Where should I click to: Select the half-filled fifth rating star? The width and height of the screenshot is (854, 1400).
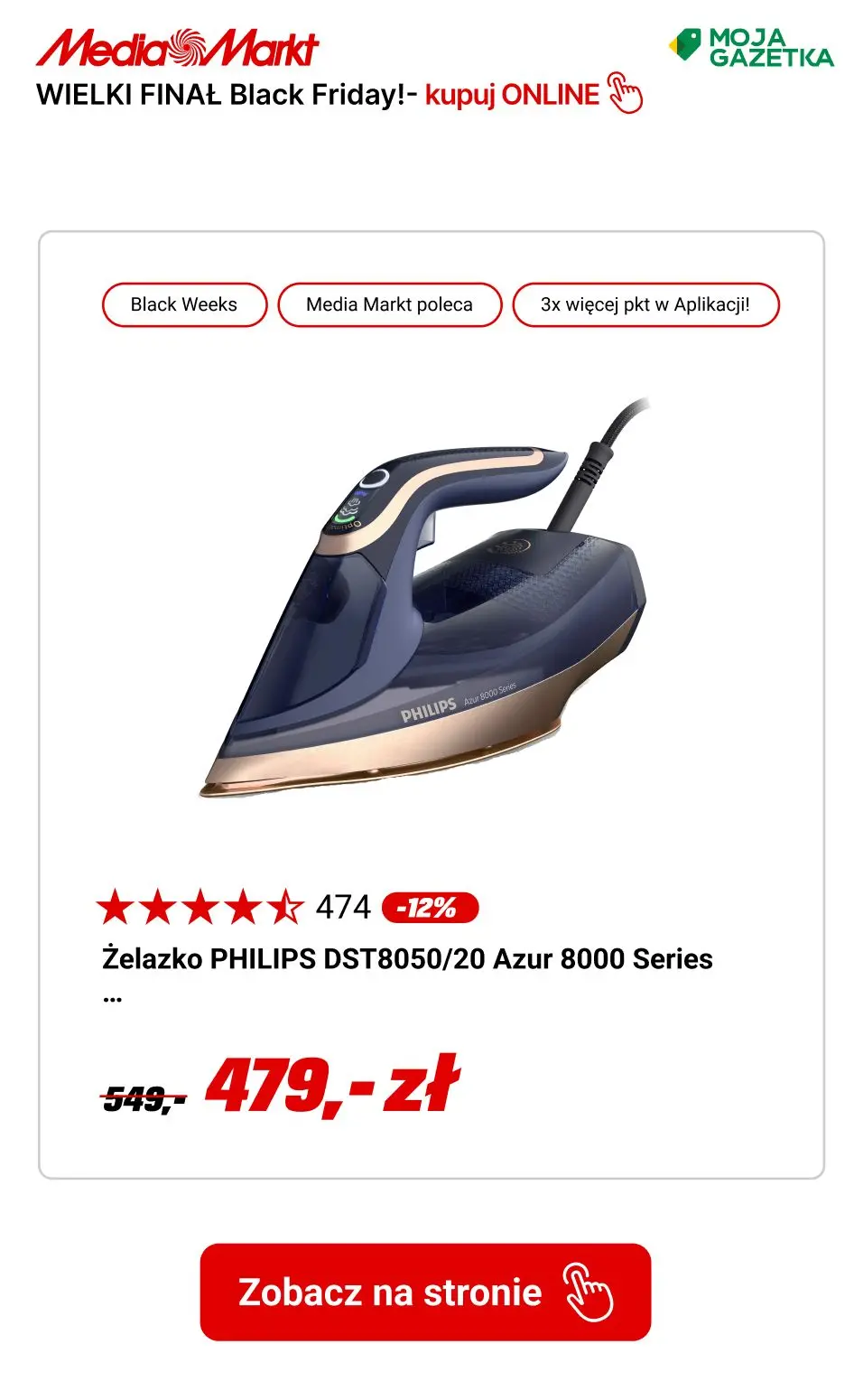point(288,906)
